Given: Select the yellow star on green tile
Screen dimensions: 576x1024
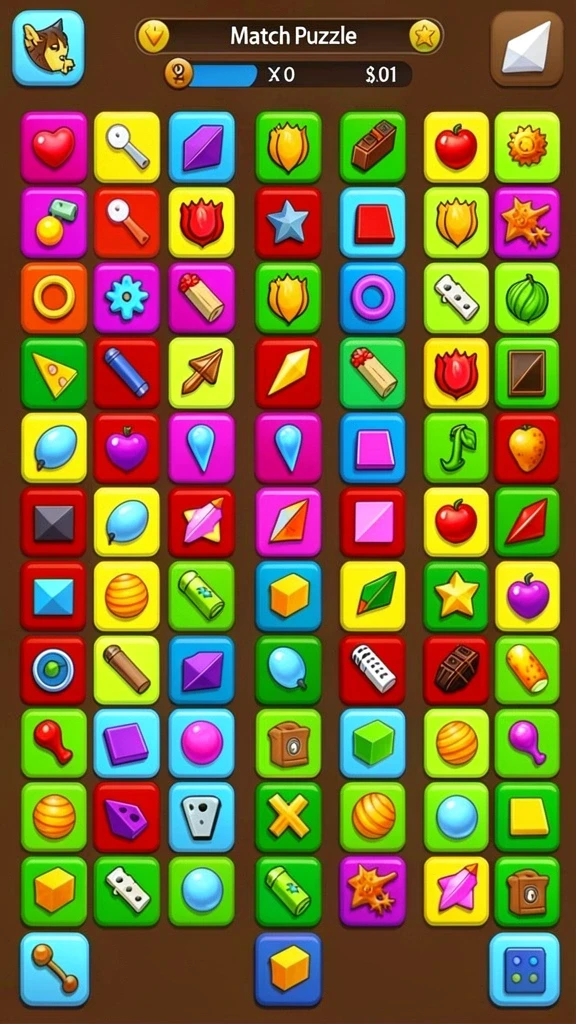Looking at the screenshot, I should tap(456, 596).
